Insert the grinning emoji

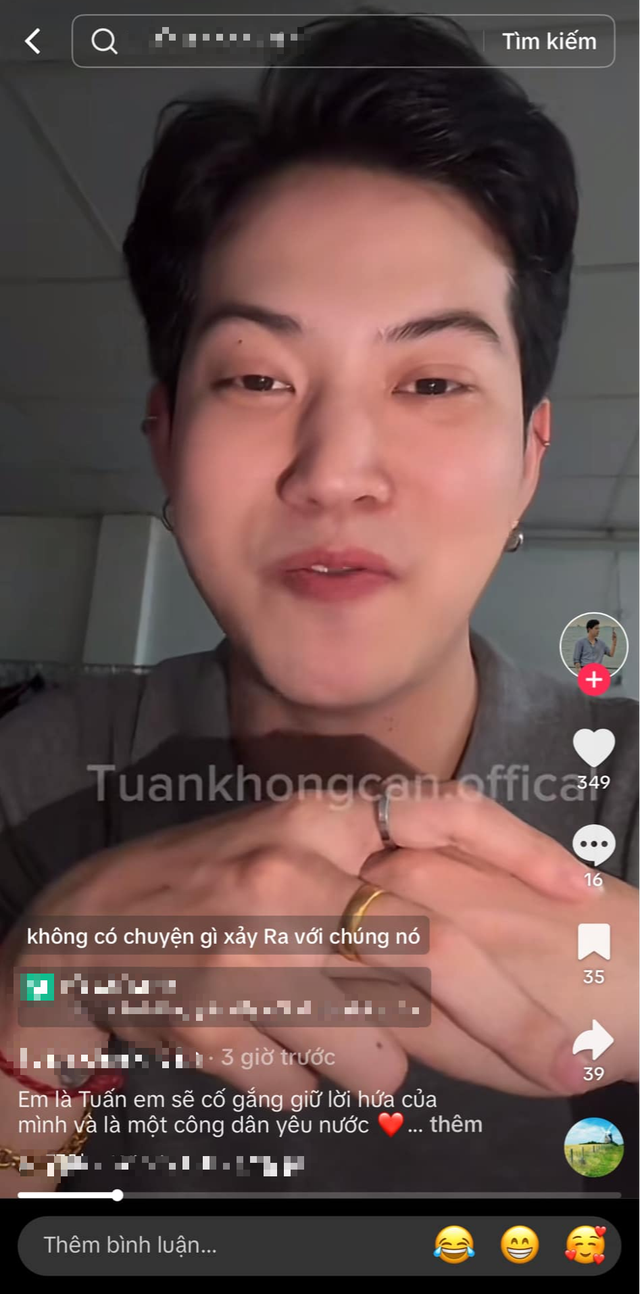519,1245
